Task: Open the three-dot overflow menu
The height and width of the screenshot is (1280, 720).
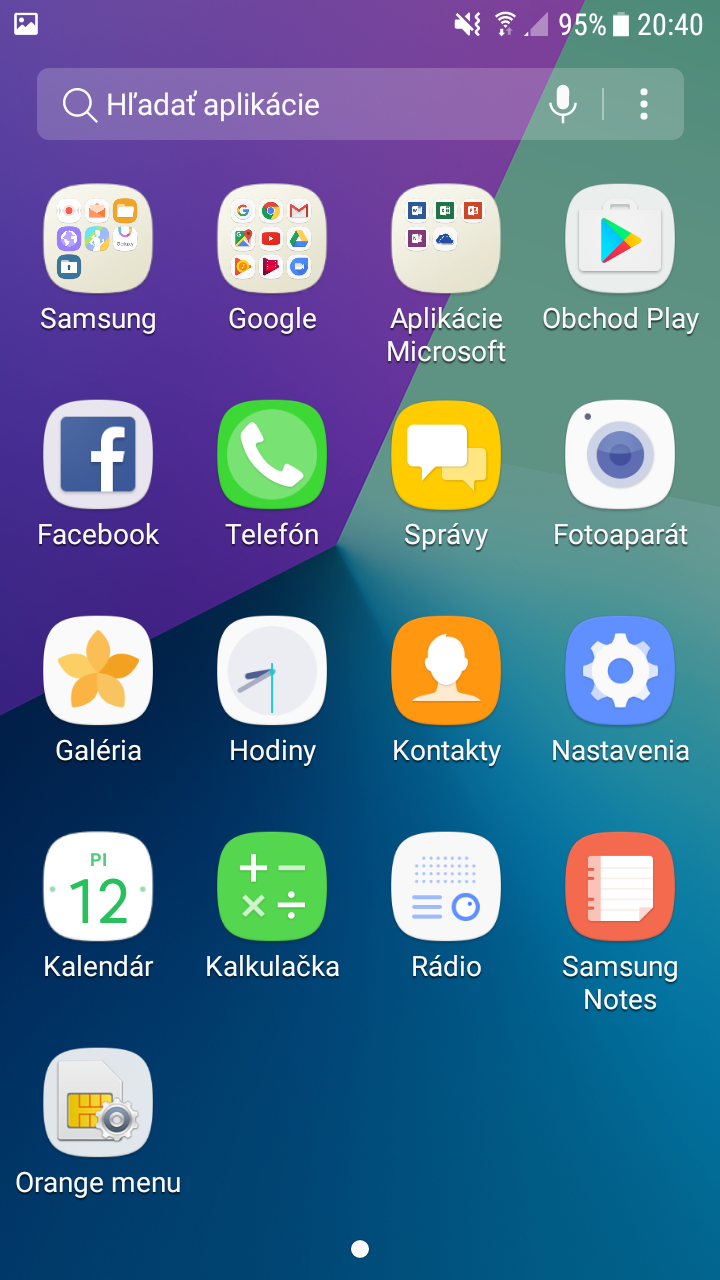Action: (x=644, y=104)
